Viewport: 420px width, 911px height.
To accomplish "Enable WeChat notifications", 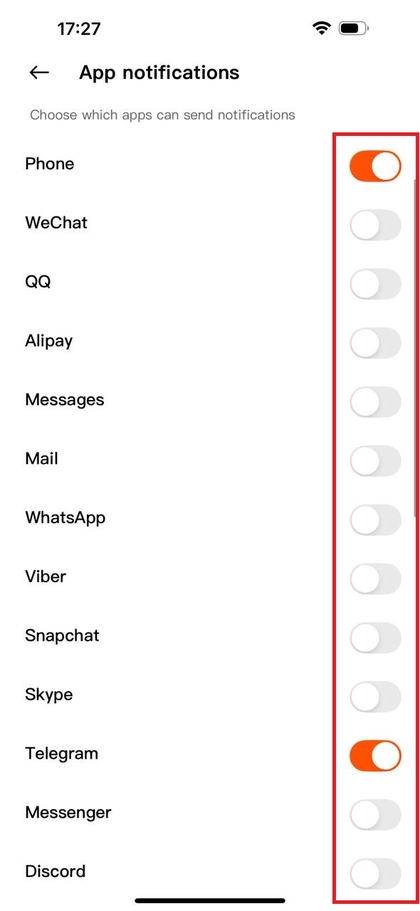I will pos(375,225).
